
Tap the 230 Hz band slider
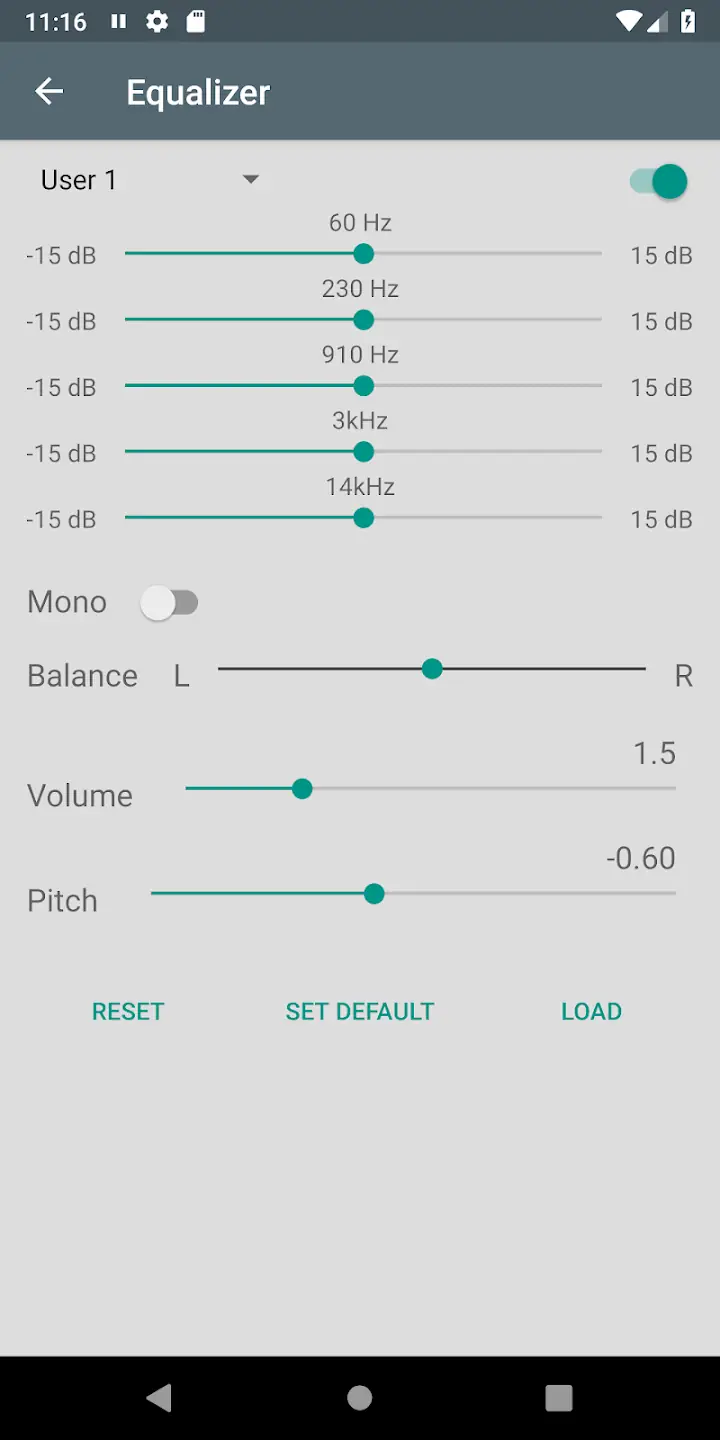coord(363,320)
